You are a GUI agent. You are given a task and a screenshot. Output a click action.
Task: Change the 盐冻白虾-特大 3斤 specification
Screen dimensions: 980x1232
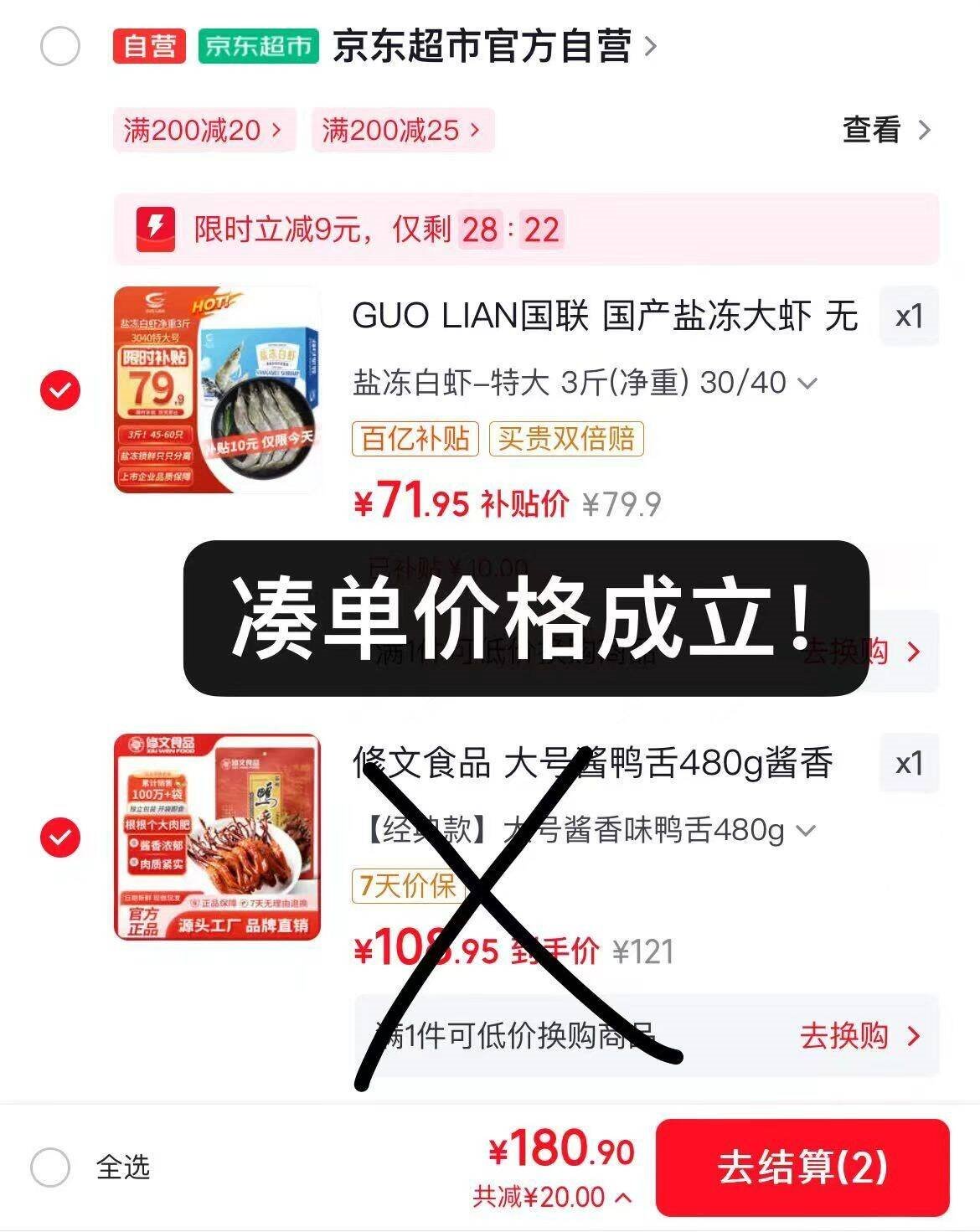pyautogui.click(x=585, y=384)
